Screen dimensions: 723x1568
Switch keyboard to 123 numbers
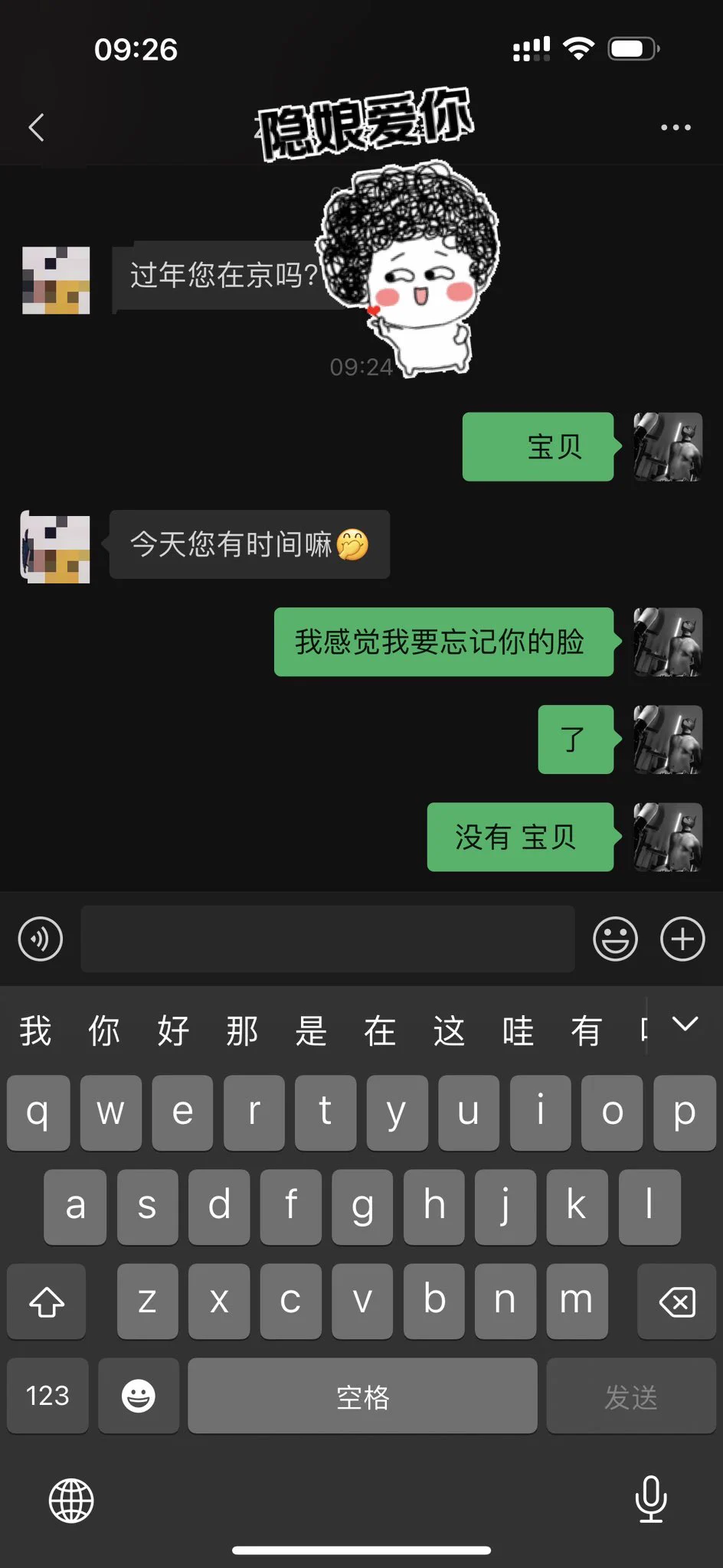[x=47, y=1396]
